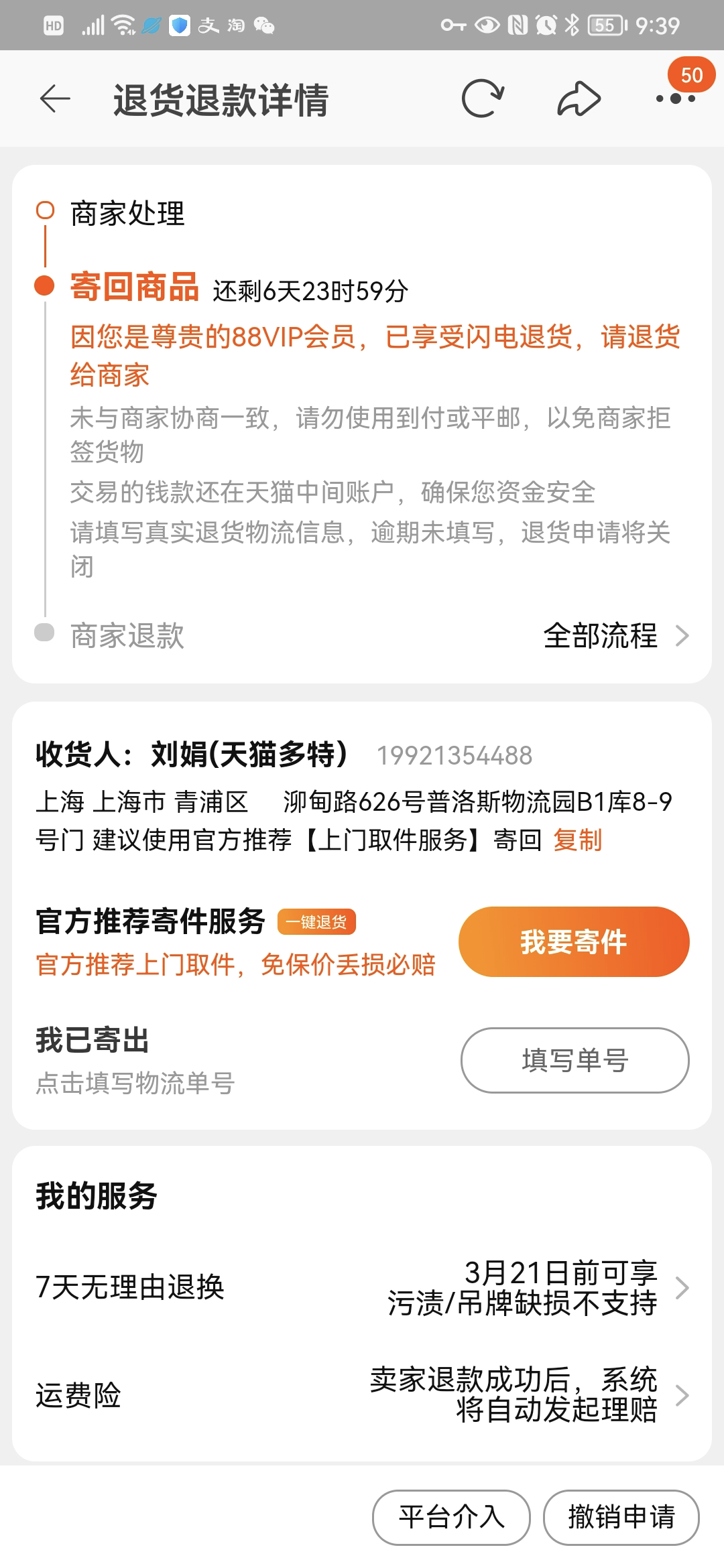The height and width of the screenshot is (1568, 724).
Task: View 全部流程 full process
Action: (x=616, y=635)
